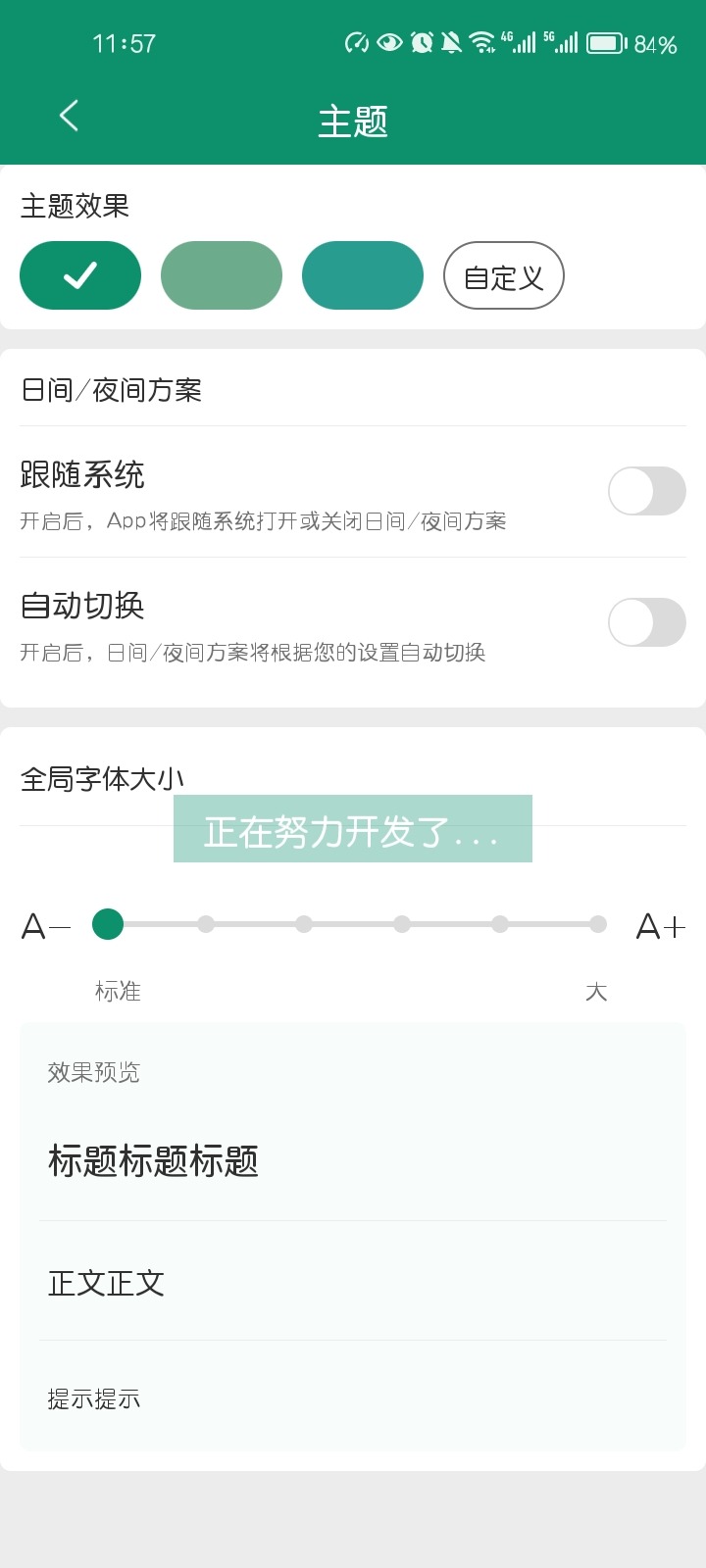Increase font size with A+
The image size is (706, 1568).
pos(661,926)
